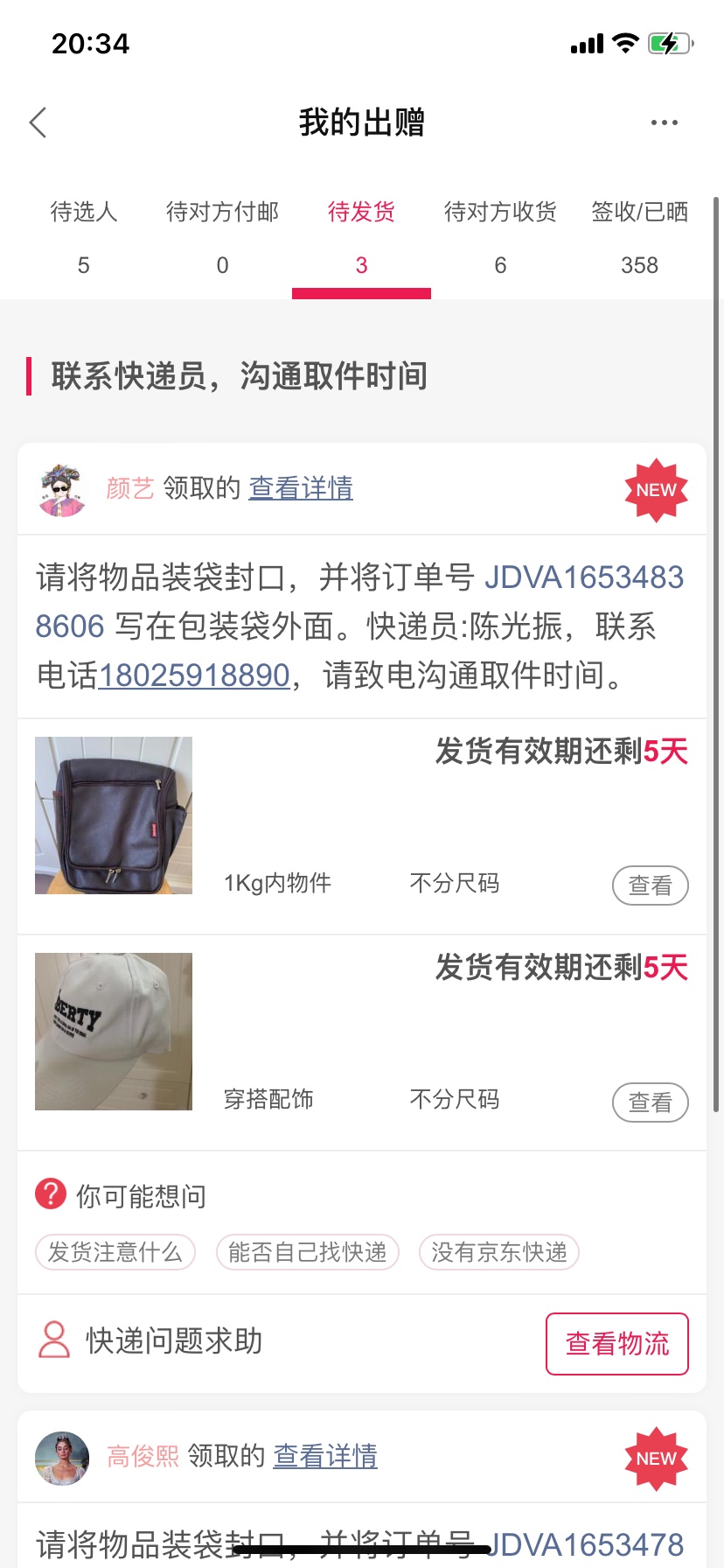Select the 没有京东快递 question chip
The height and width of the screenshot is (1568, 724).
click(499, 1252)
